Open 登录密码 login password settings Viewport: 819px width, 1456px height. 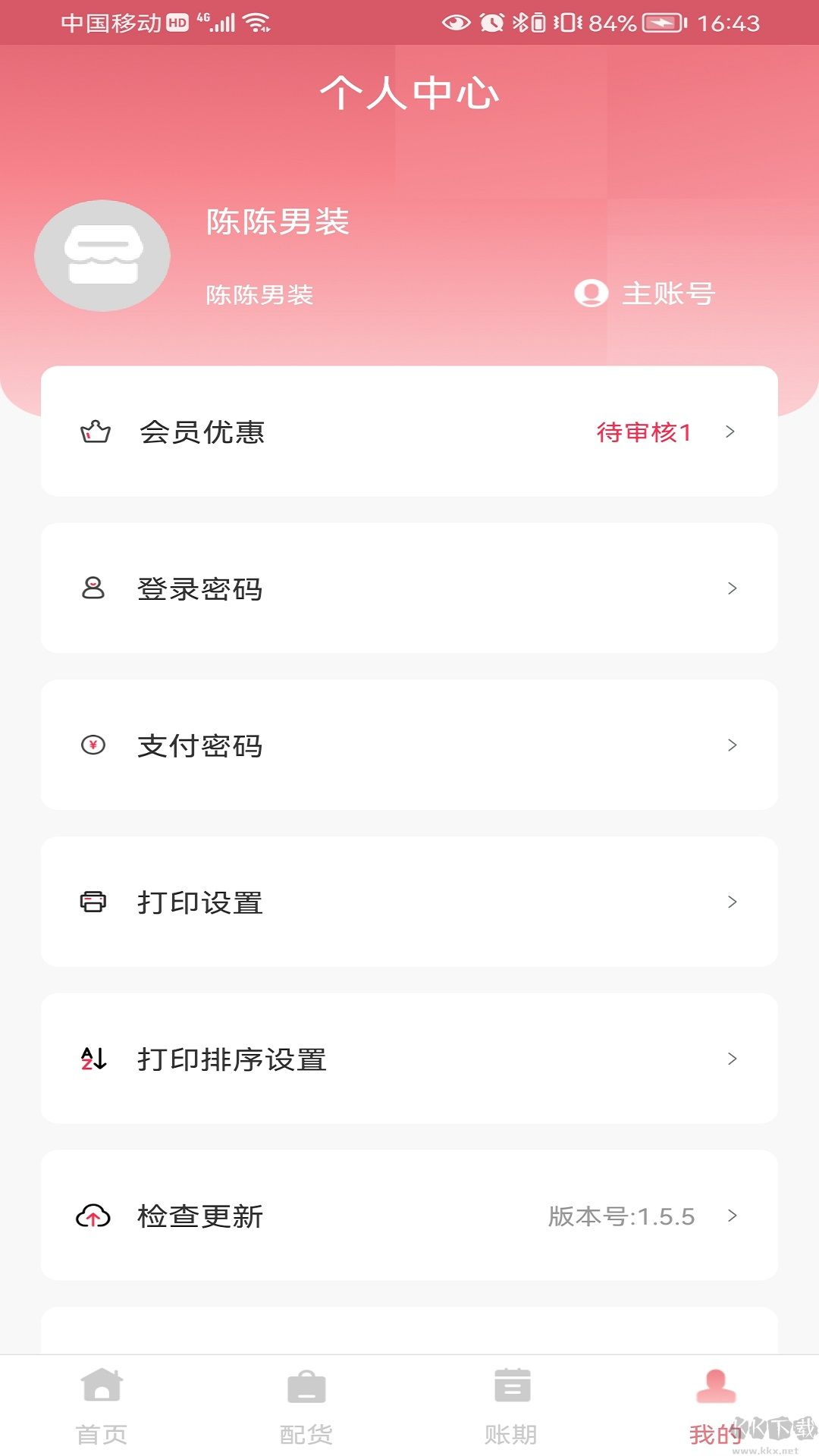click(409, 588)
